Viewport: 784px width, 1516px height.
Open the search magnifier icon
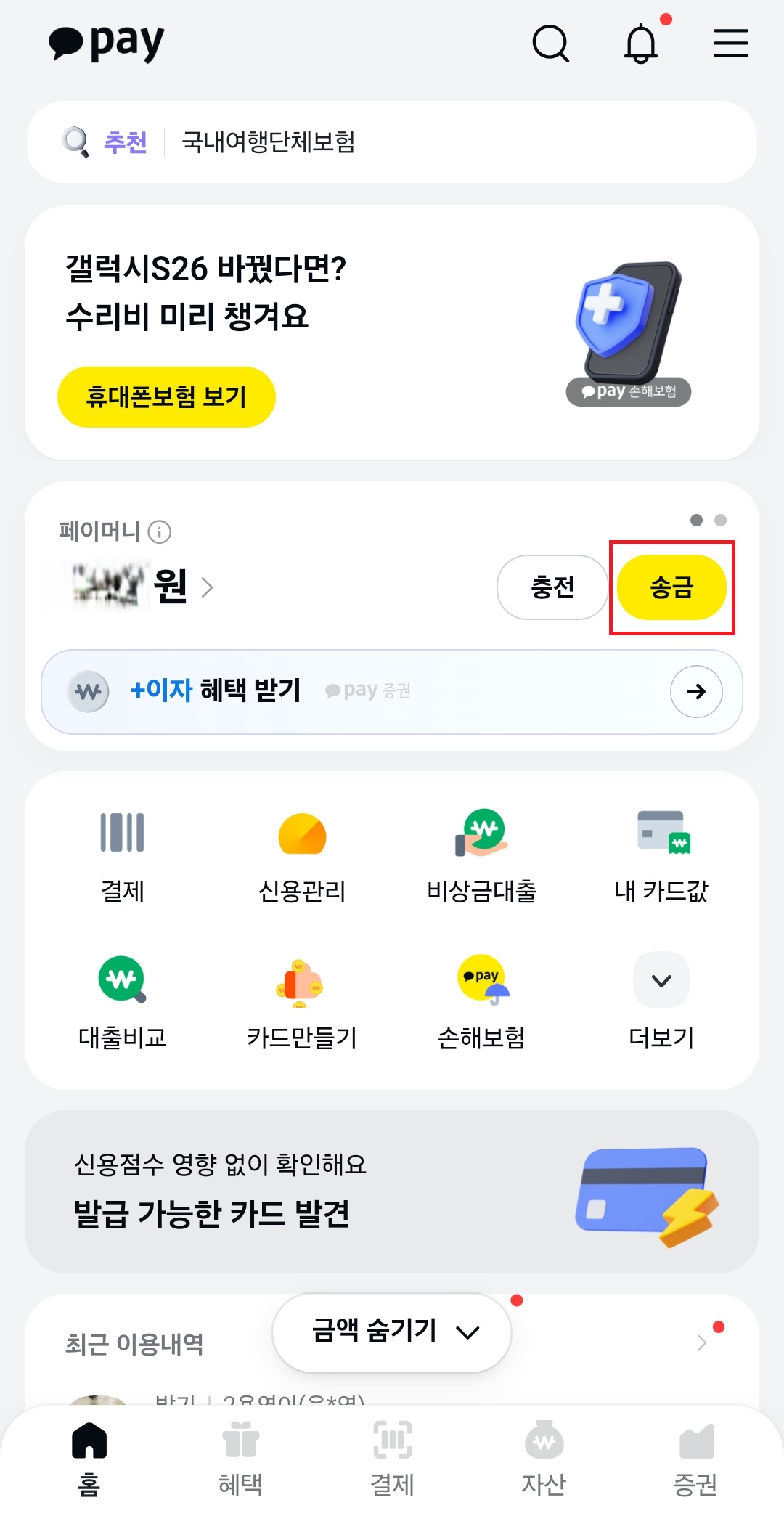(550, 44)
